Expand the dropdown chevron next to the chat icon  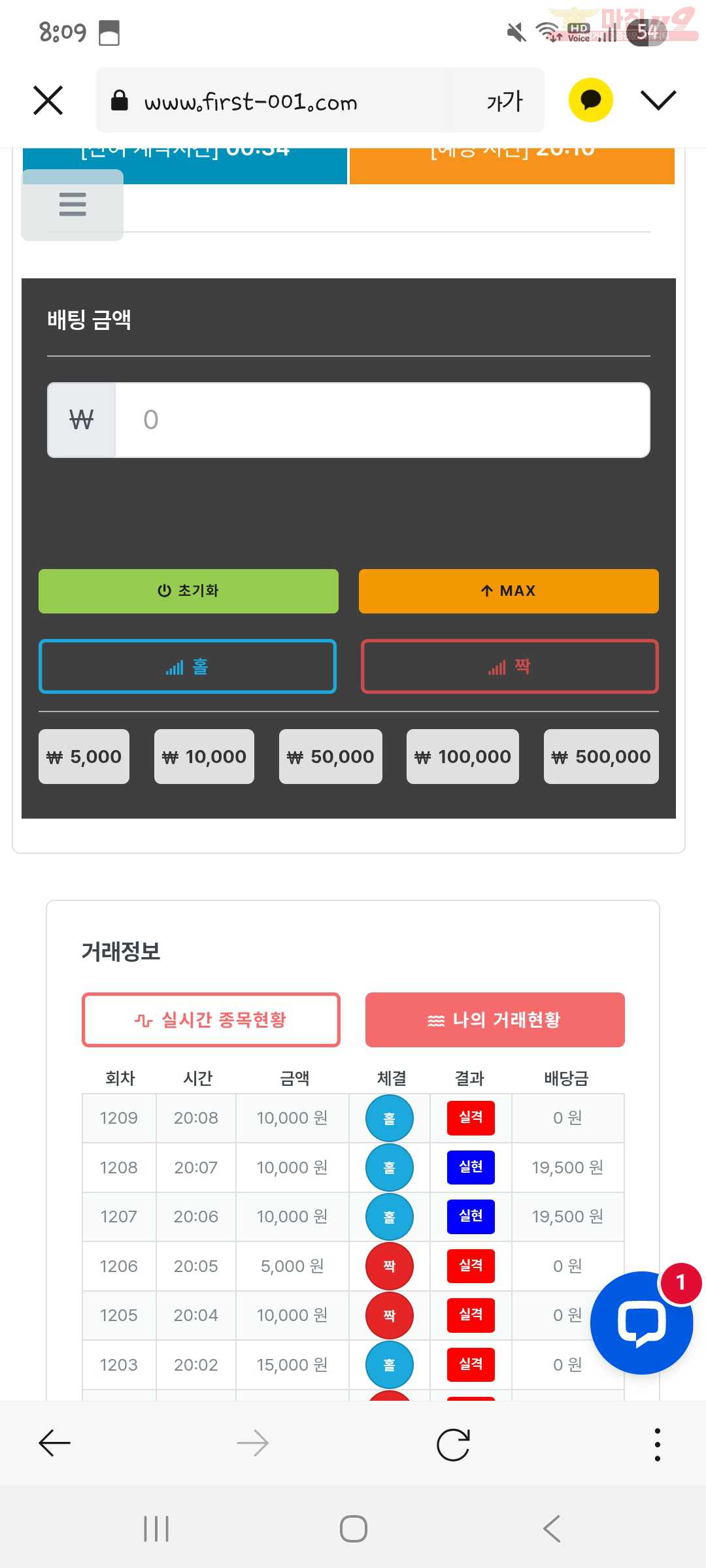coord(658,100)
